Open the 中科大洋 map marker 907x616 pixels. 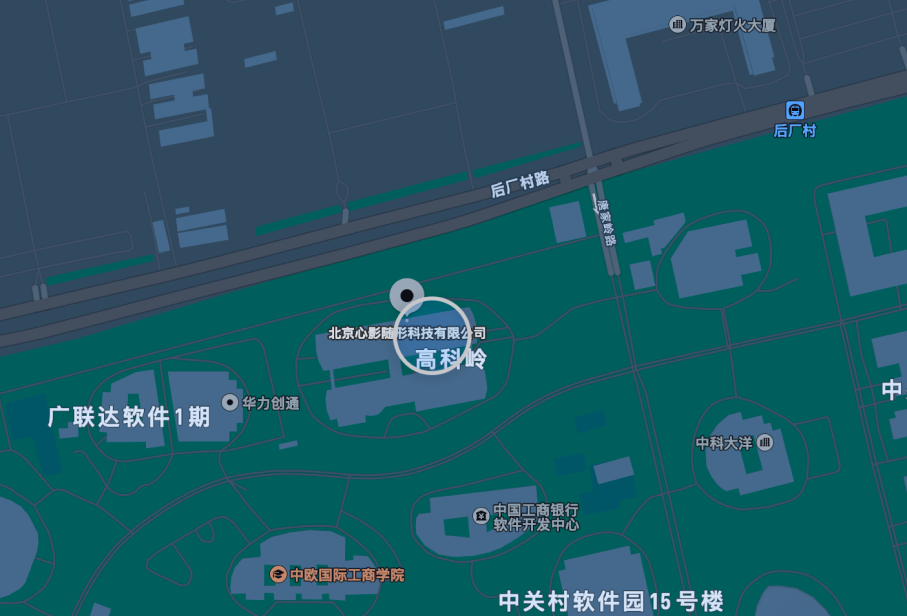765,442
